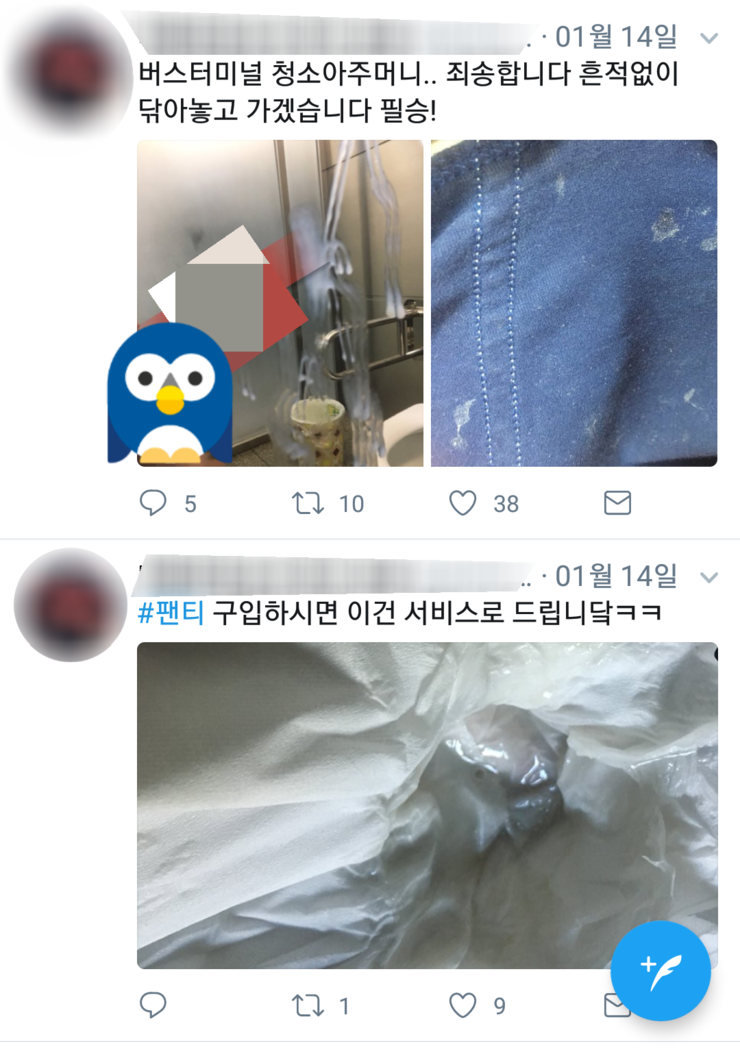View the second tweet author's profile picture
This screenshot has width=740, height=1050.
click(x=70, y=604)
